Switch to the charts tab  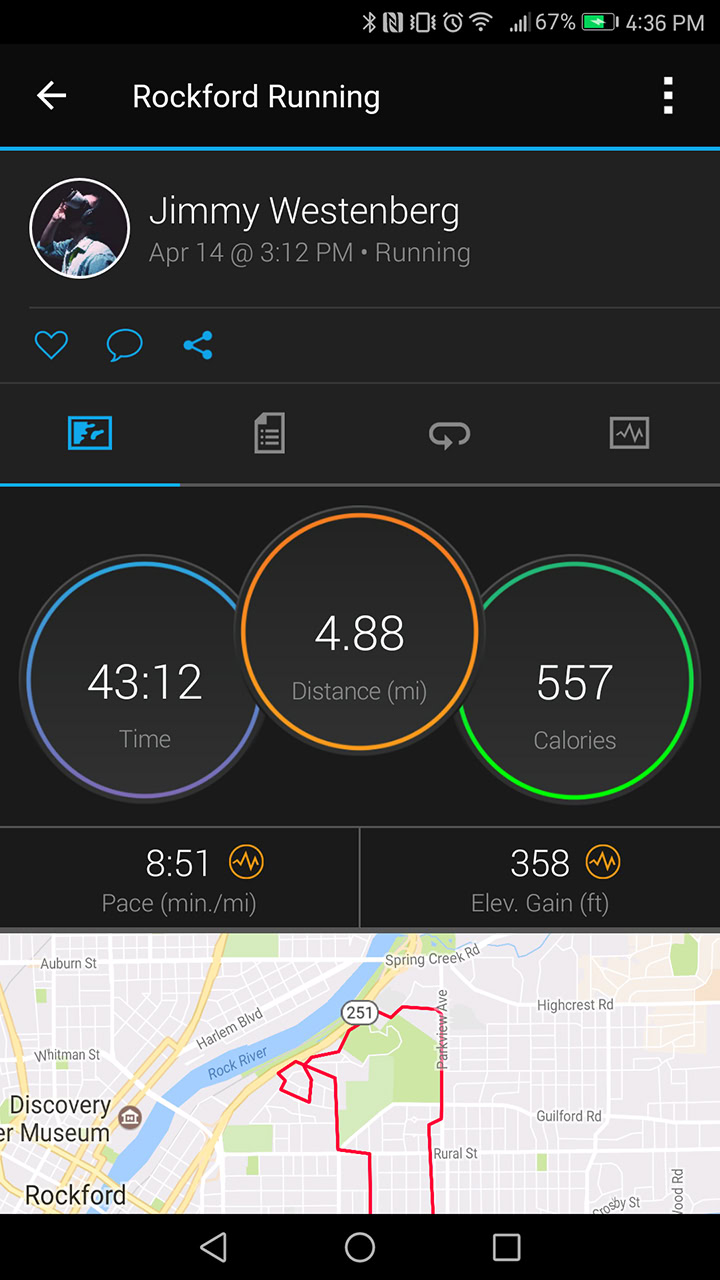click(629, 434)
